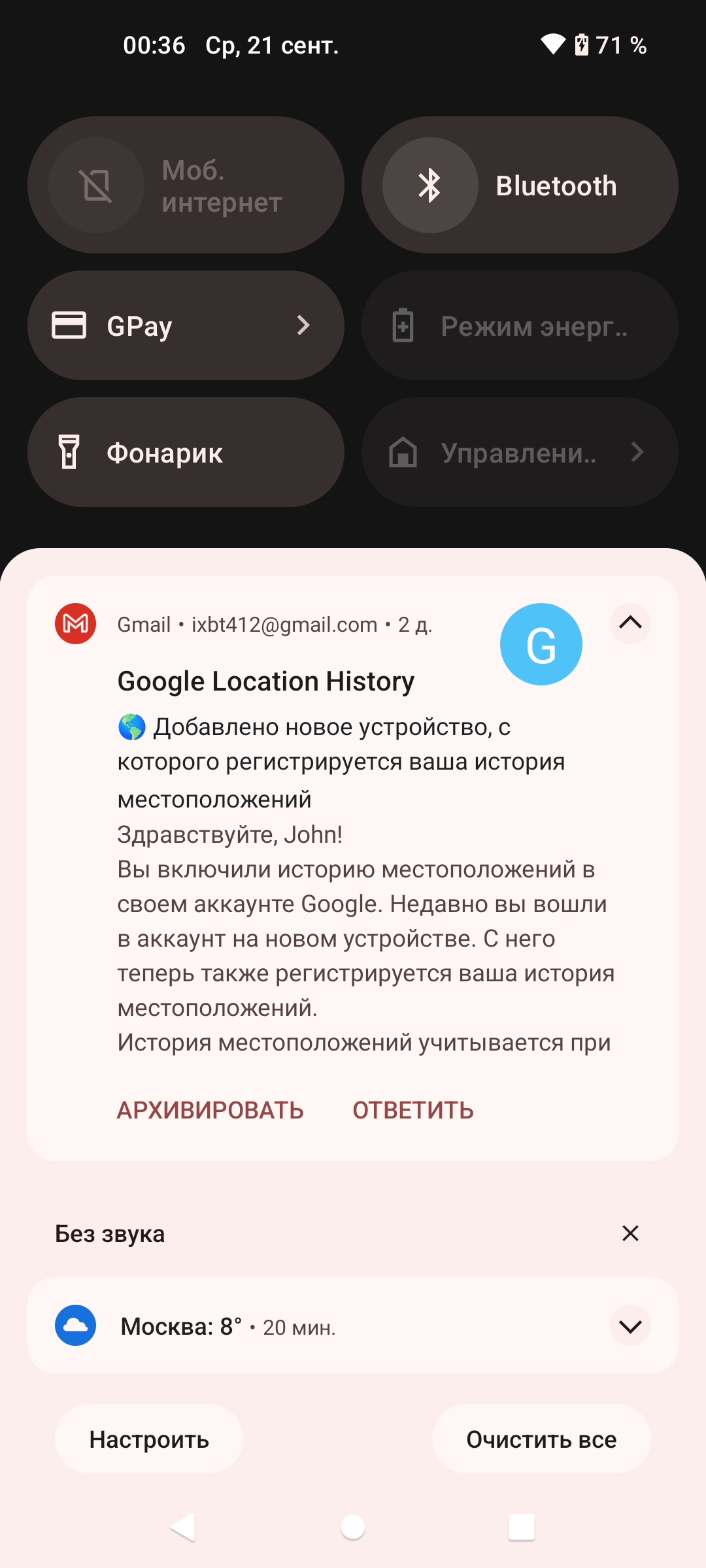
Task: Open notification settings via Настроить
Action: (x=149, y=1439)
